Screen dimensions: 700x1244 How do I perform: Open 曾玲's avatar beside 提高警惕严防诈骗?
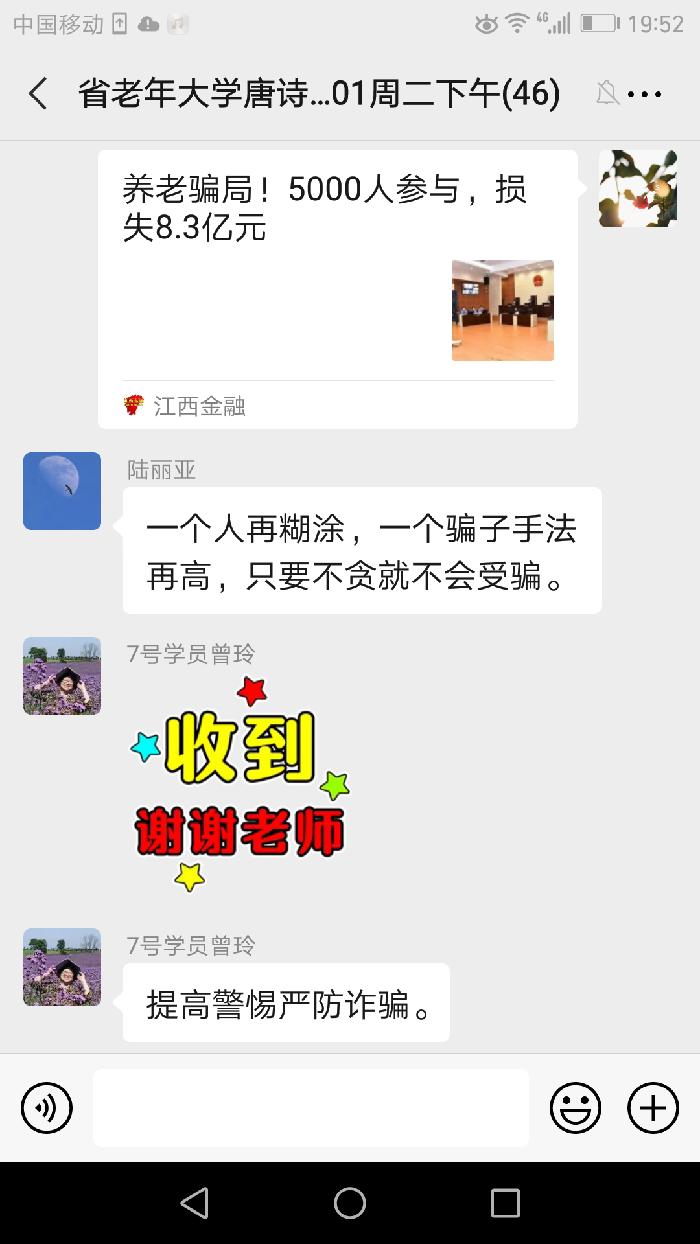[62, 966]
